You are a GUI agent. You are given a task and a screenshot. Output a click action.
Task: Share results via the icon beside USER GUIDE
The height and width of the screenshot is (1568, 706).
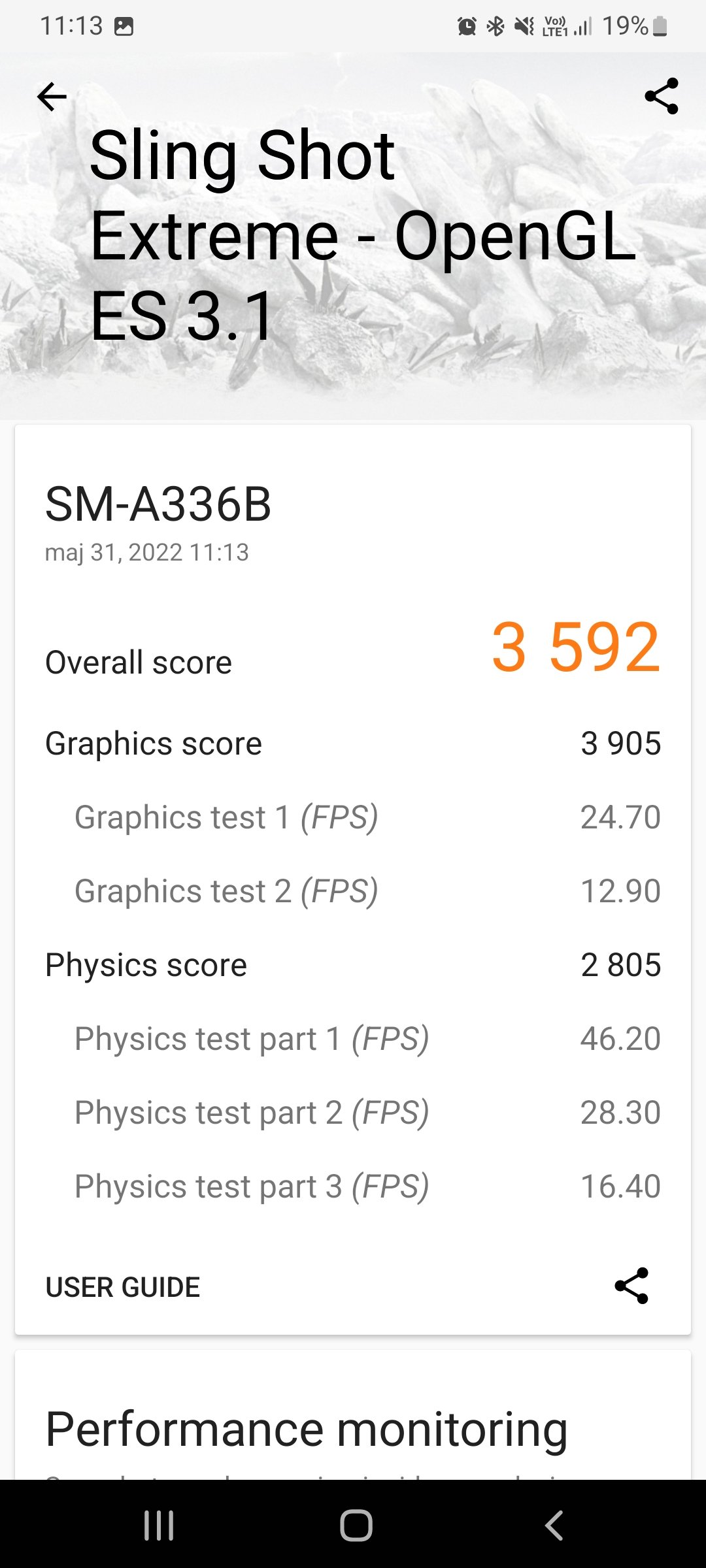[631, 1286]
